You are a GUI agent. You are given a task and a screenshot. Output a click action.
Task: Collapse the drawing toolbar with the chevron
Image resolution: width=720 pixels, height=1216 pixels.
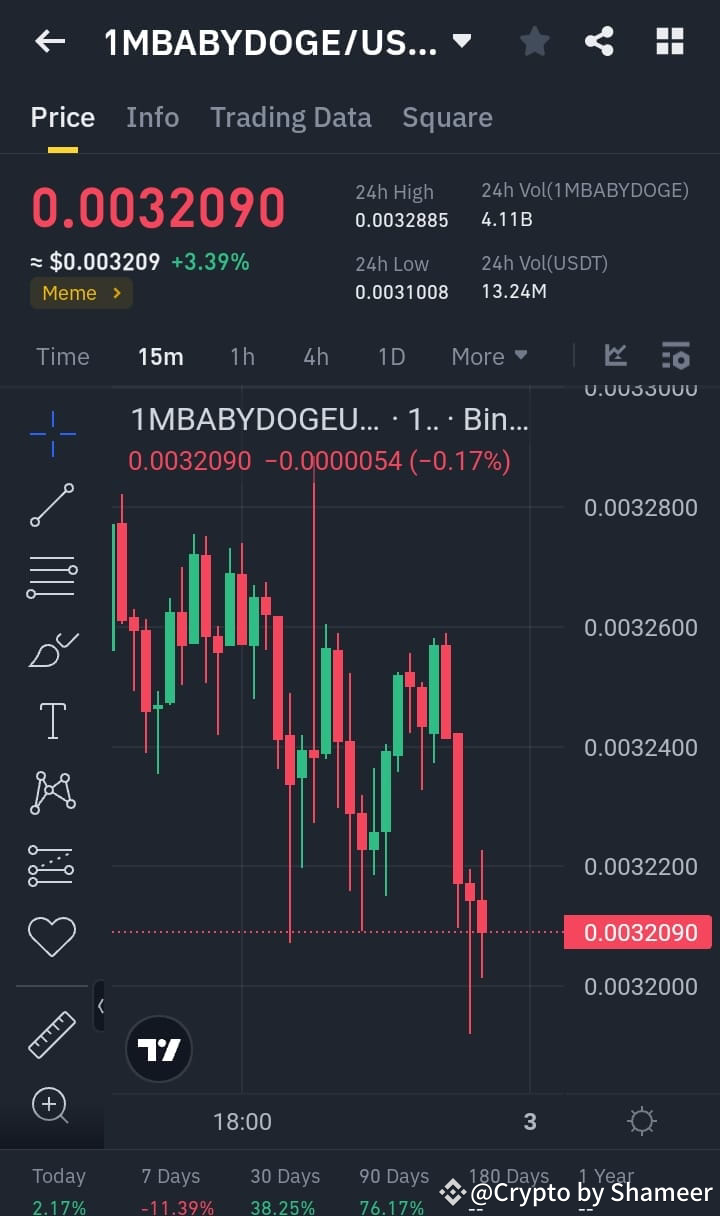click(100, 1007)
